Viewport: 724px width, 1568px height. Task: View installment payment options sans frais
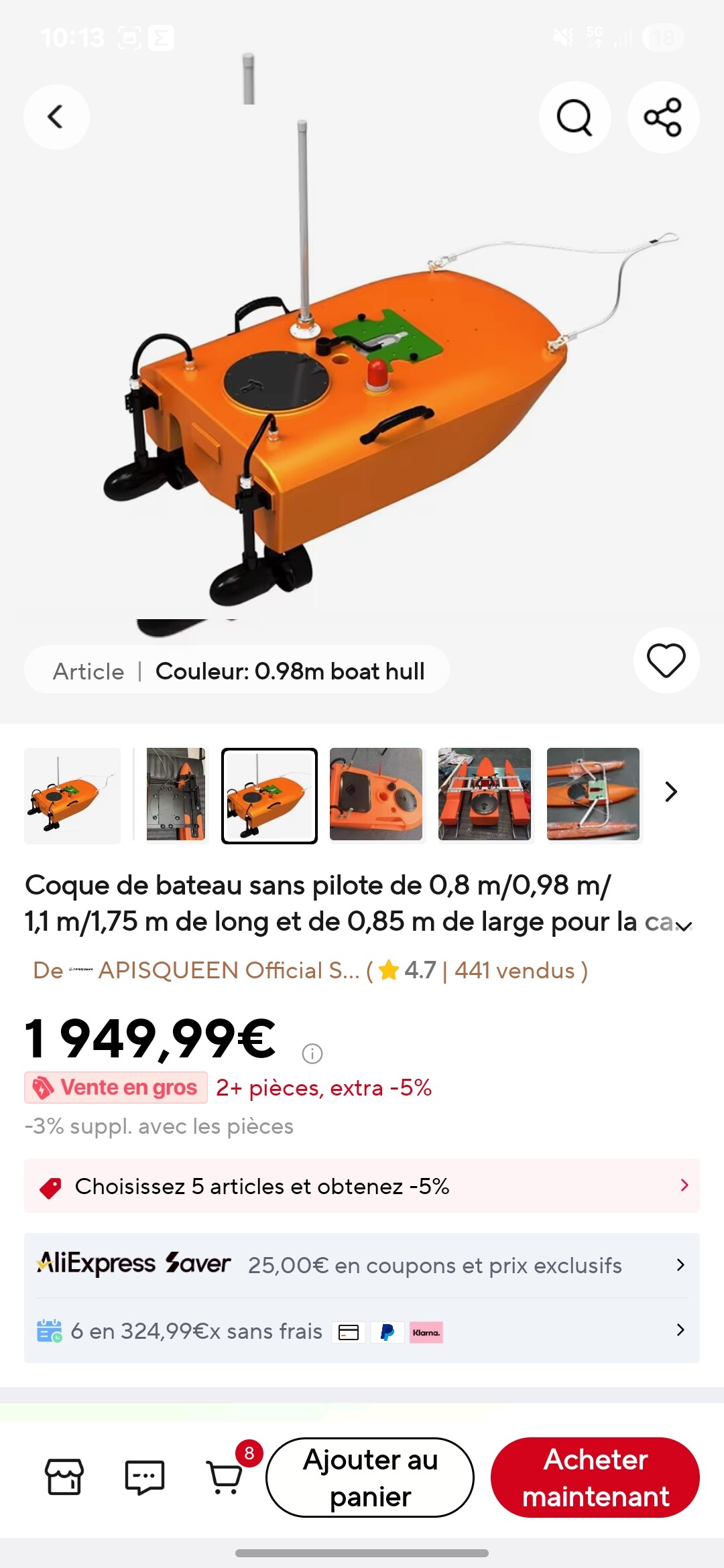click(362, 1331)
